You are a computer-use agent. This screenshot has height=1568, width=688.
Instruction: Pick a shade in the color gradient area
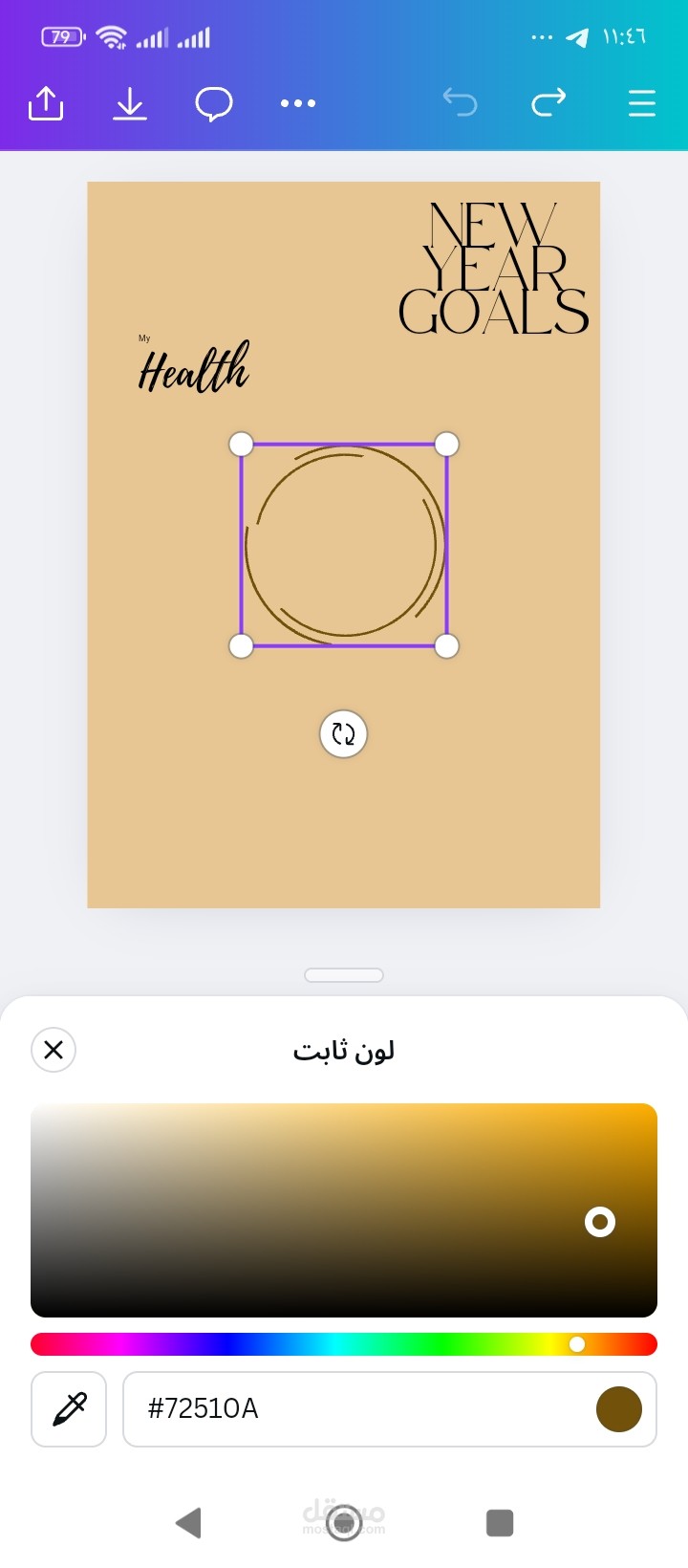344,1209
